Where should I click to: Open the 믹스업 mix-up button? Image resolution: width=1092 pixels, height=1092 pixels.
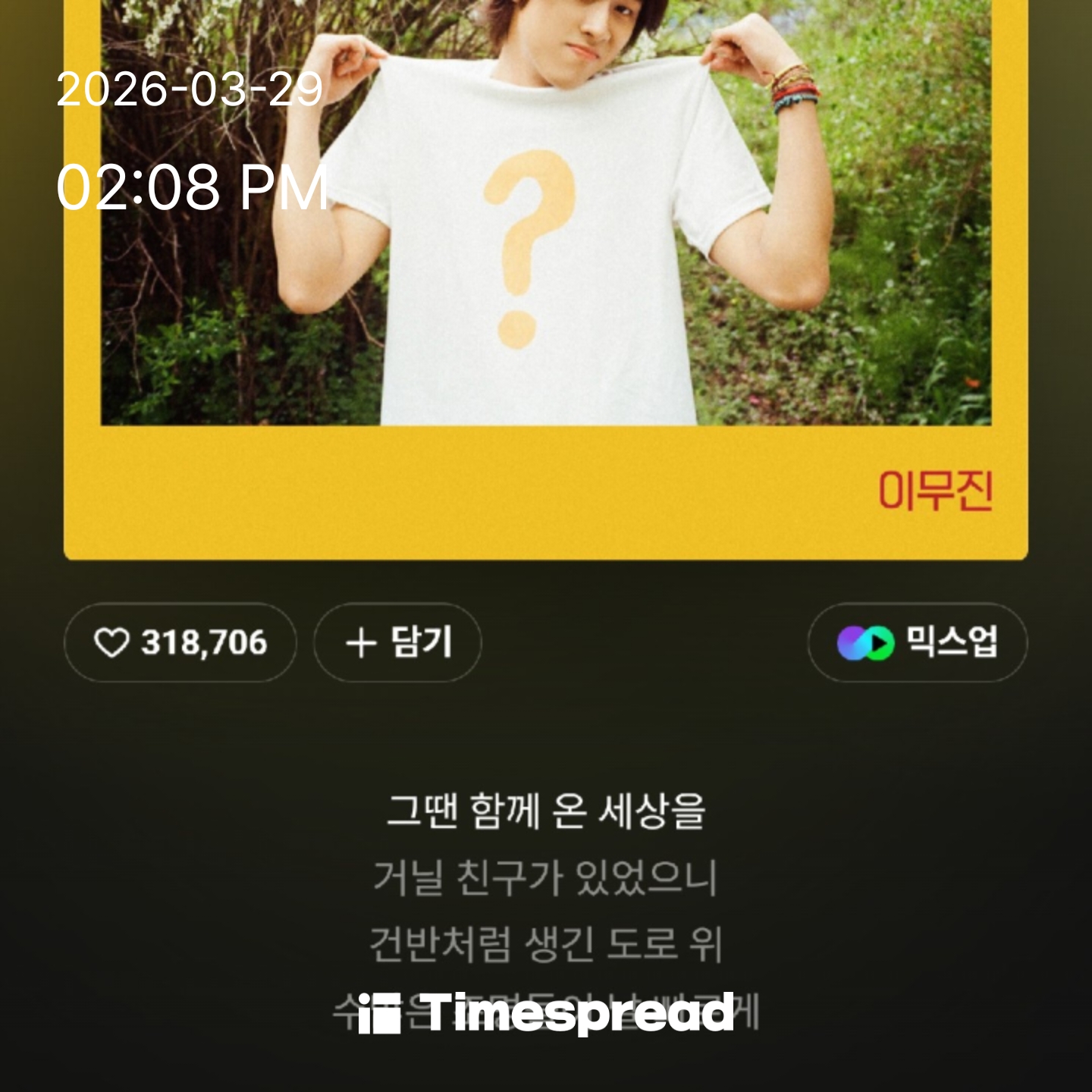point(918,643)
